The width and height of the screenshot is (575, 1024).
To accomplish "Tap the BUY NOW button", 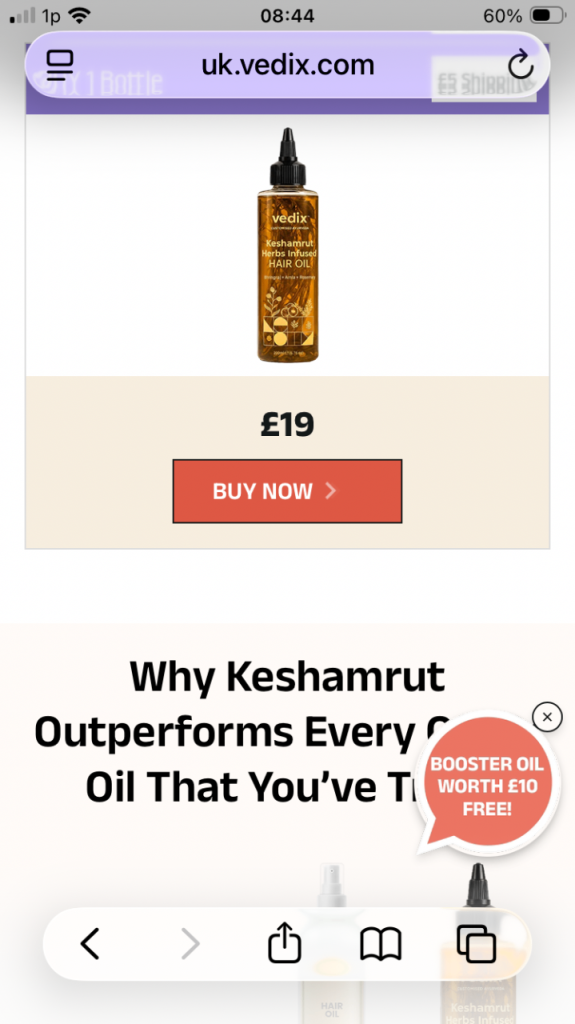I will click(288, 491).
